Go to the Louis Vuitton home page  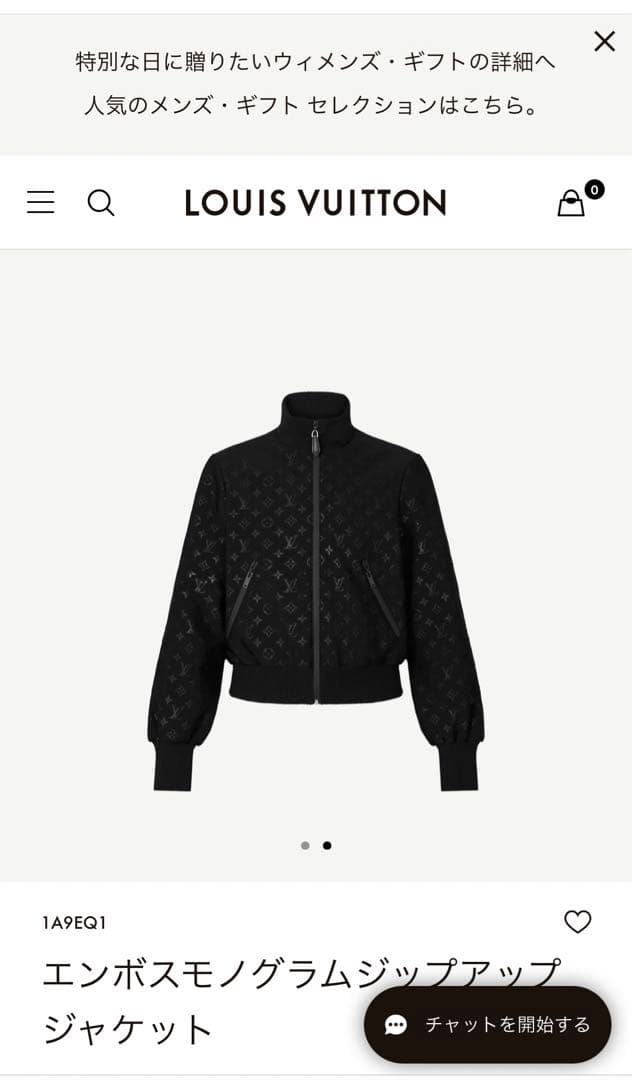[x=315, y=203]
